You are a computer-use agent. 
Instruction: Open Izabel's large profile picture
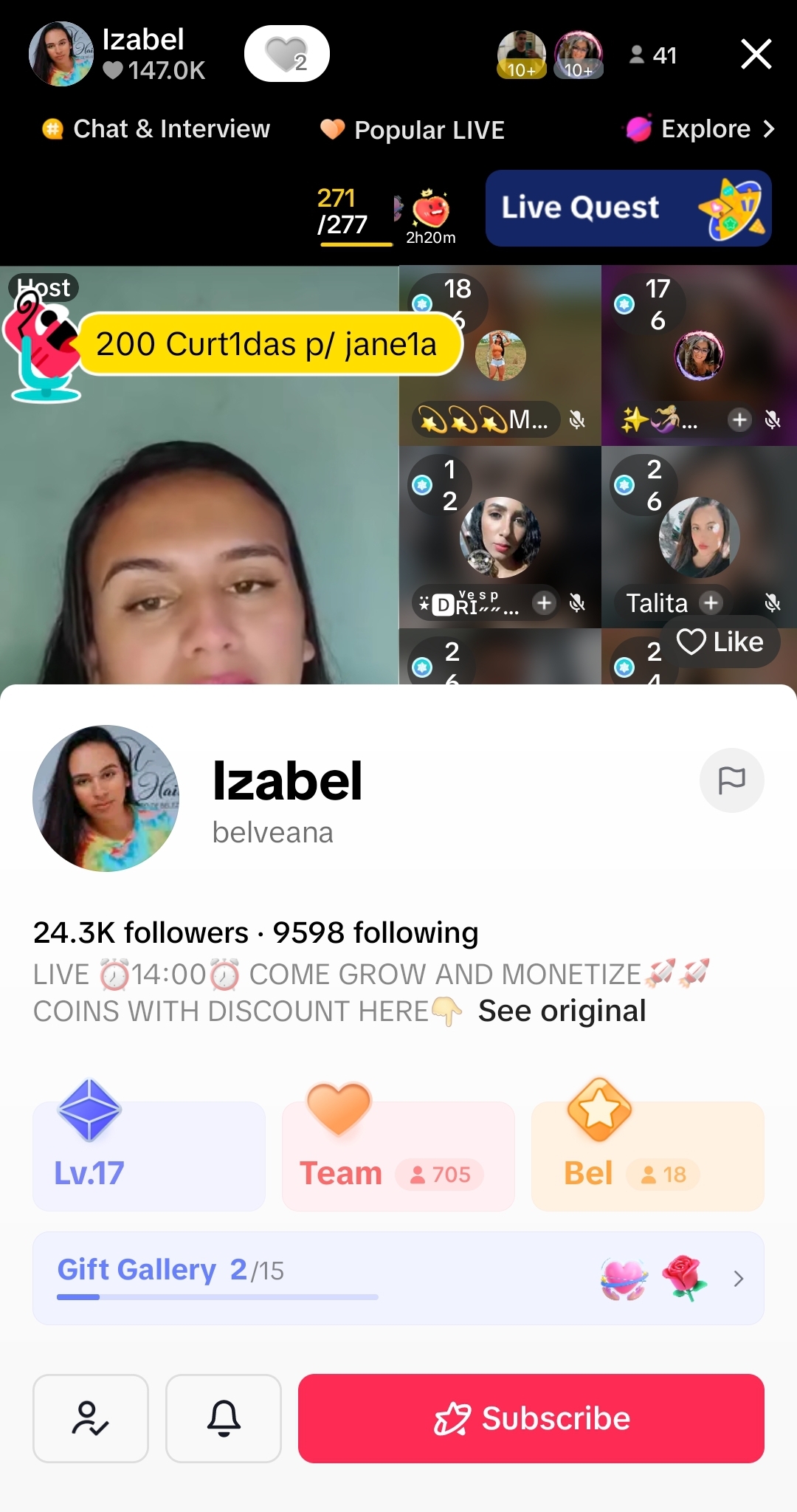click(x=106, y=798)
